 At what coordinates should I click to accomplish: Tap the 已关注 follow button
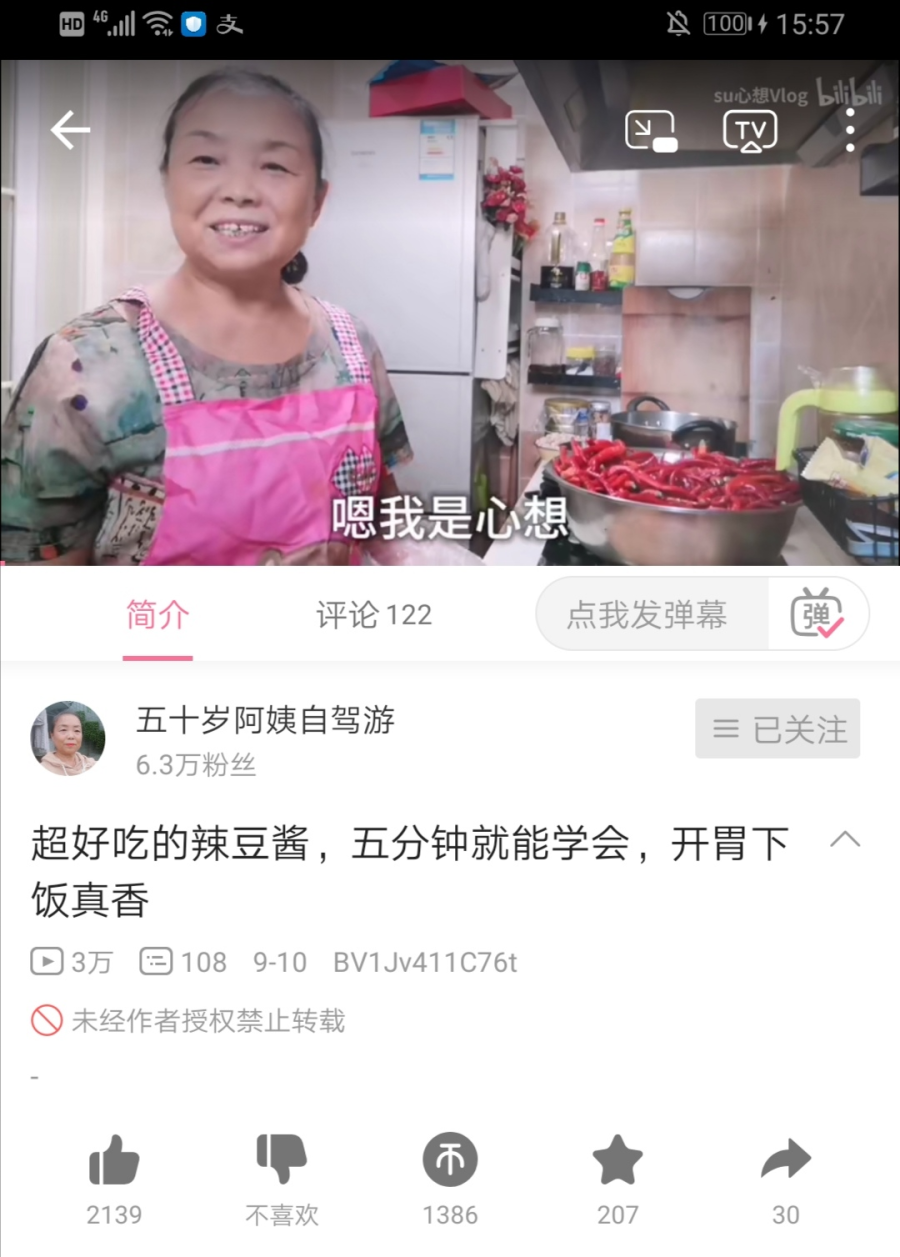coord(778,729)
